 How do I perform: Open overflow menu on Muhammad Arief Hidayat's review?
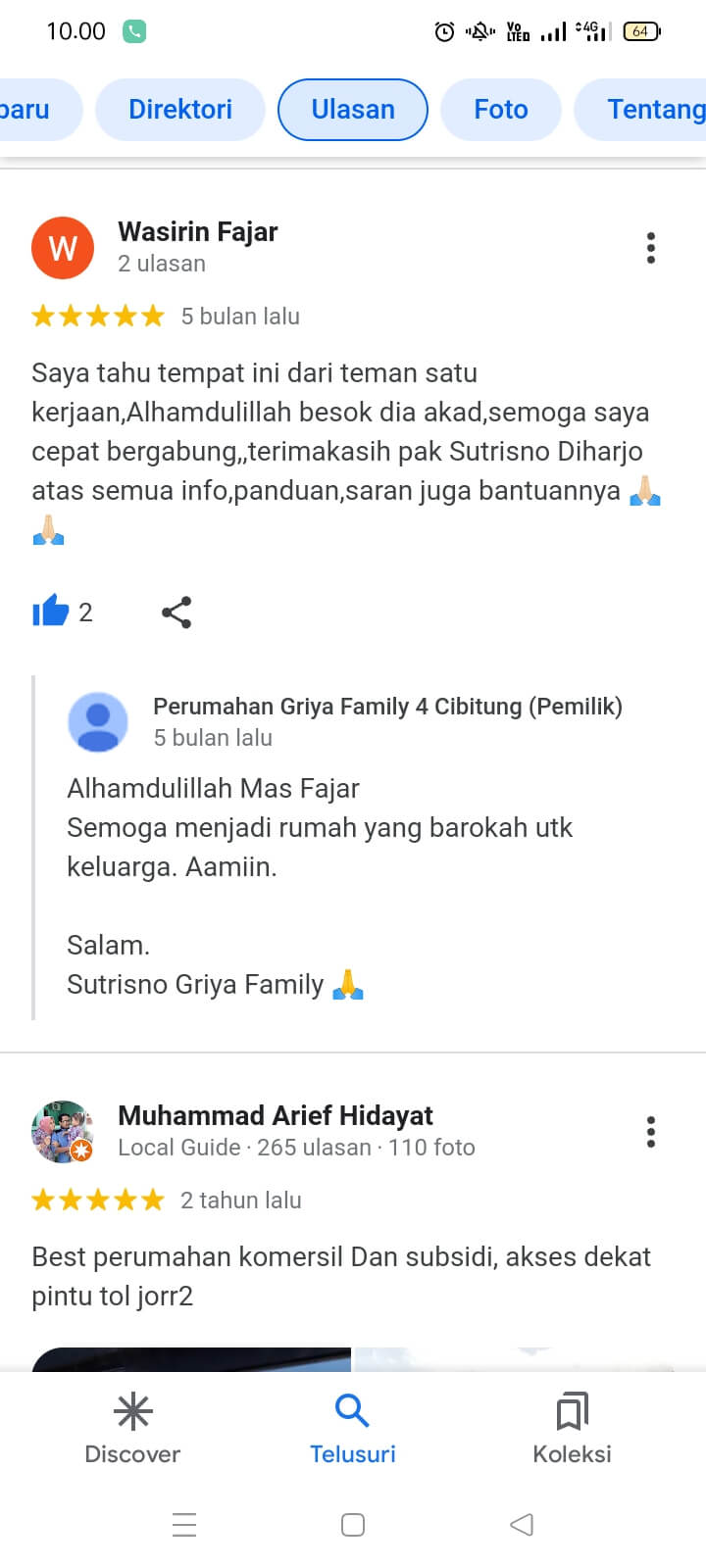tap(650, 1132)
